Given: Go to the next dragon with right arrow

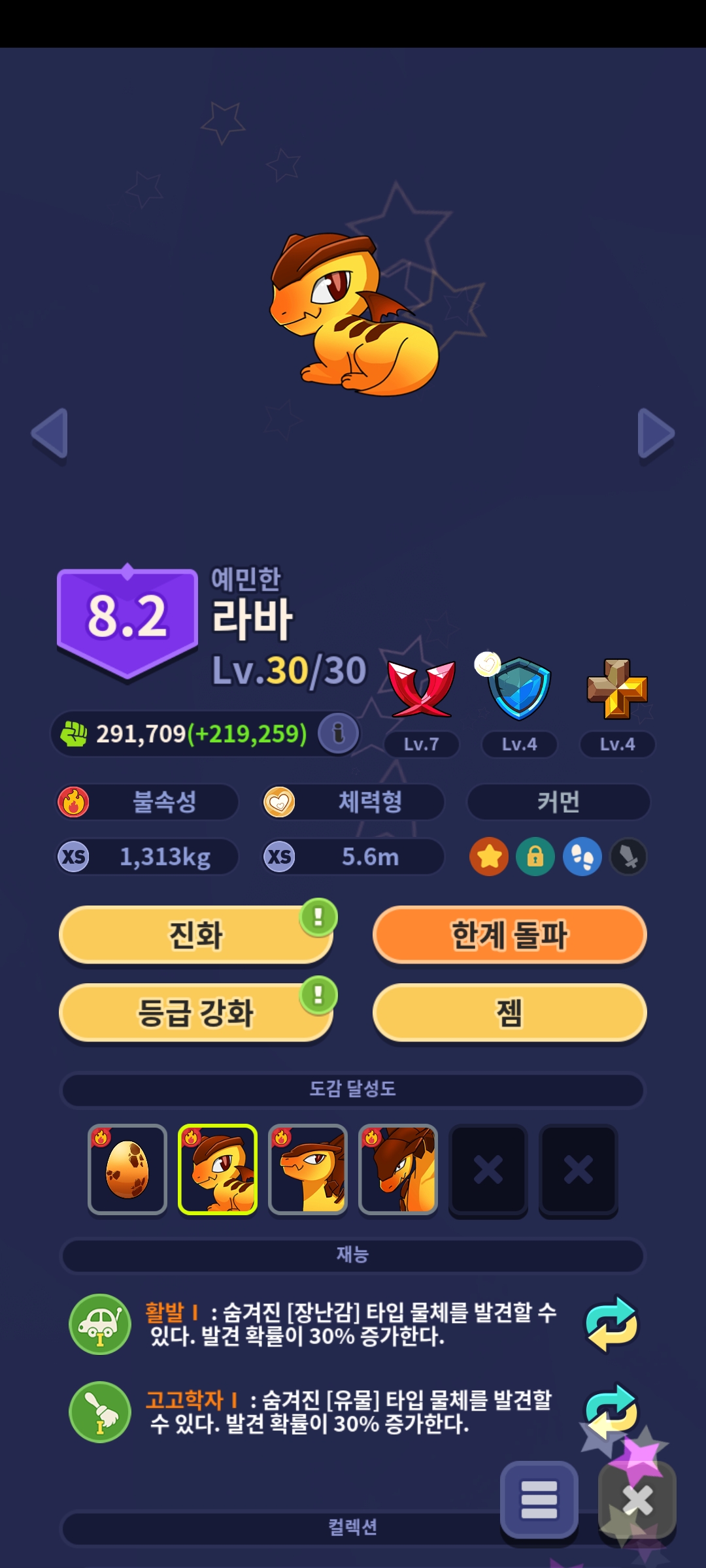Looking at the screenshot, I should 656,434.
